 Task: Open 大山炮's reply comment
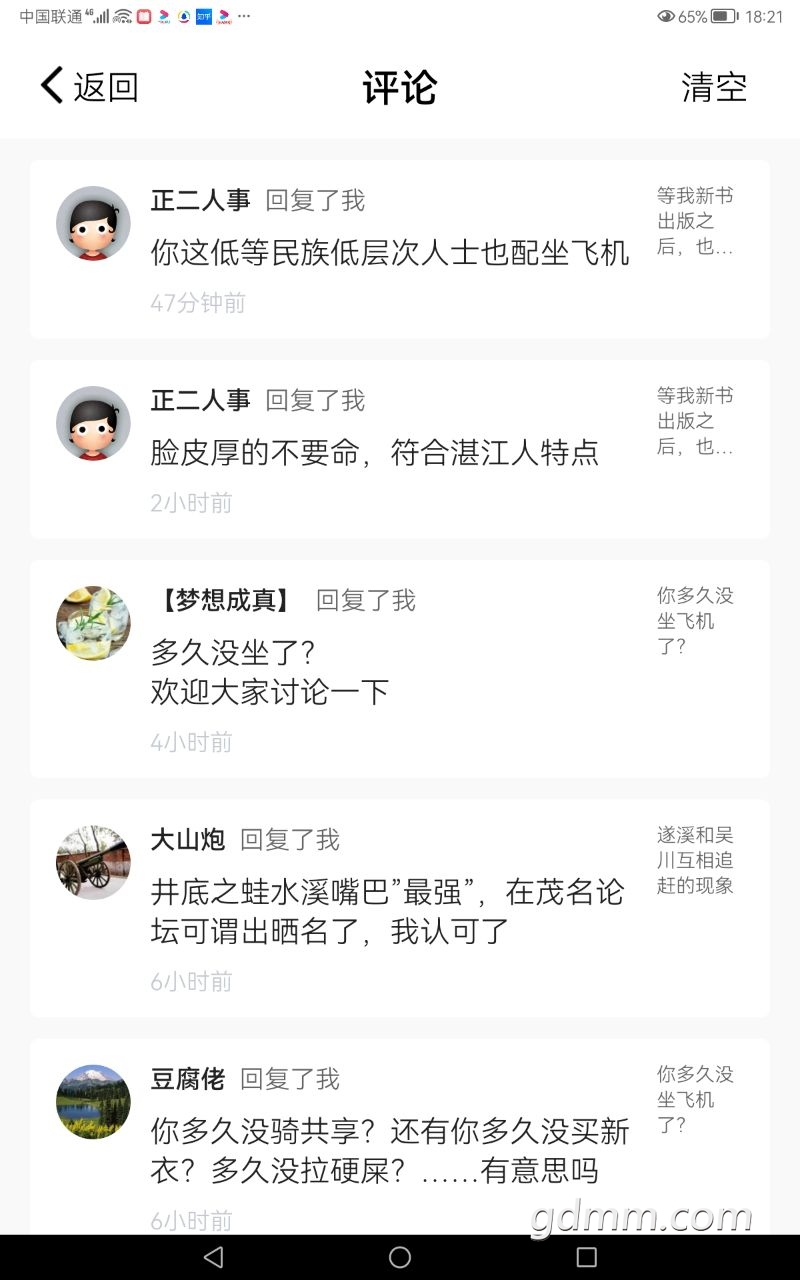pos(388,910)
